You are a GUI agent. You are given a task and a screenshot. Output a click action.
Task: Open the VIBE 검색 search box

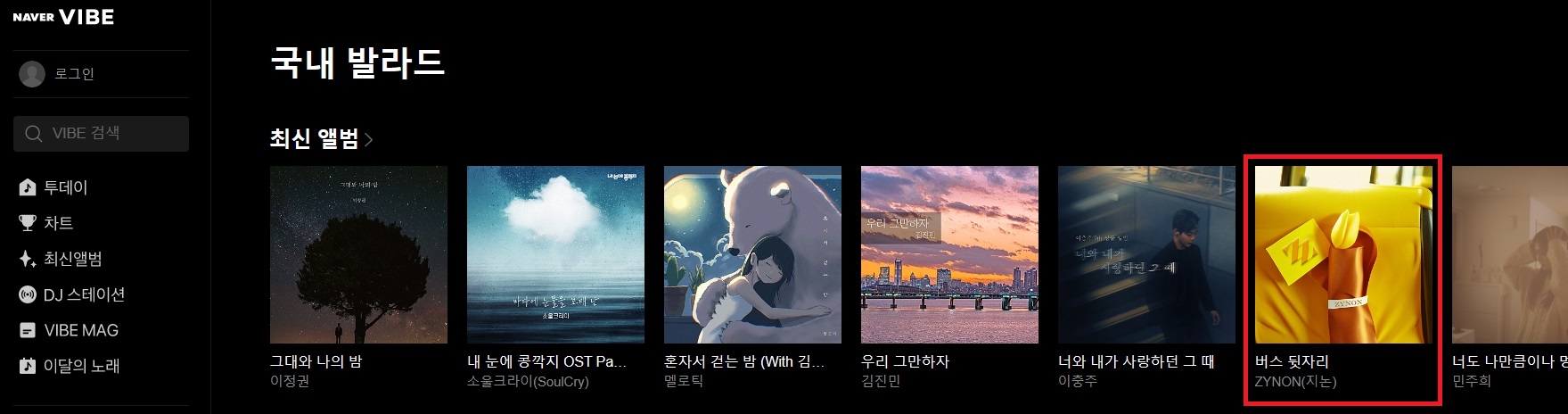(x=101, y=133)
